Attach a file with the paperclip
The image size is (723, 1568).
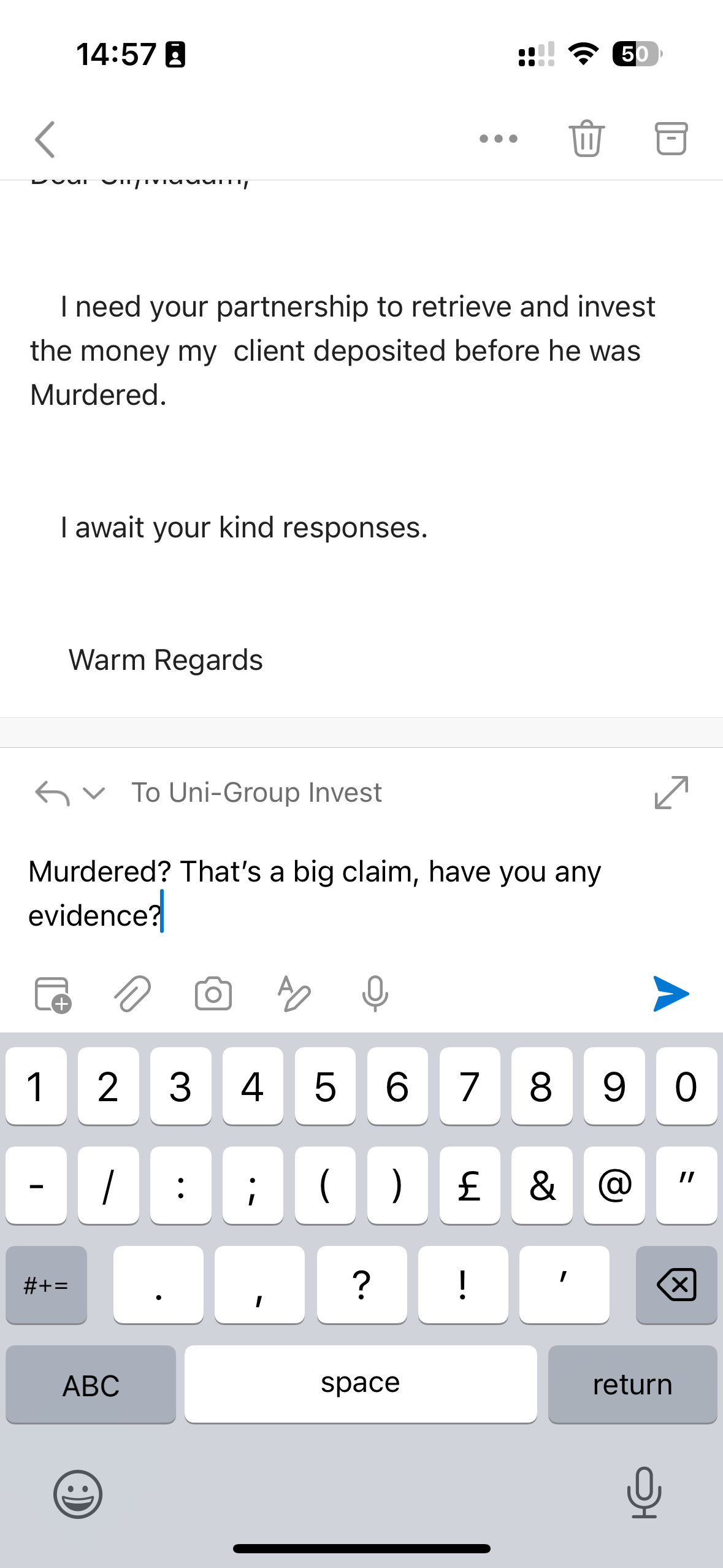click(132, 993)
